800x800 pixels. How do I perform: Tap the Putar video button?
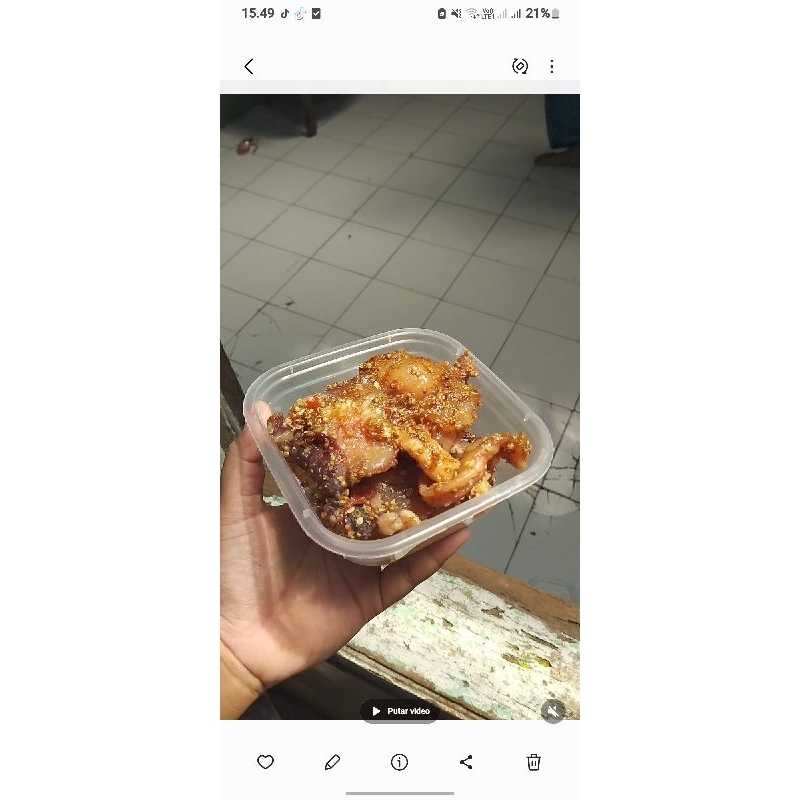click(400, 711)
